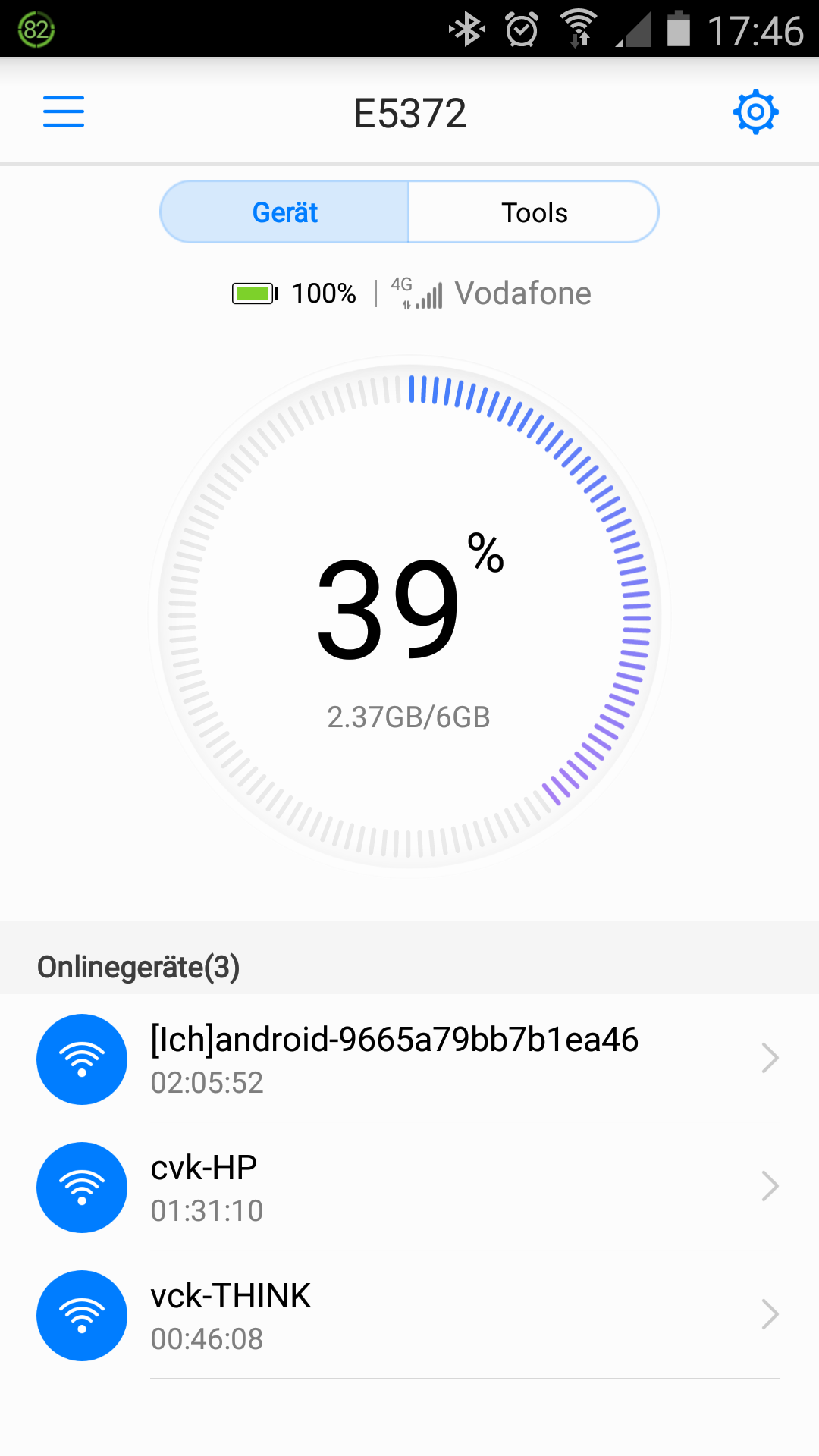The width and height of the screenshot is (819, 1456).
Task: Switch to the Tools tab
Action: (x=534, y=212)
